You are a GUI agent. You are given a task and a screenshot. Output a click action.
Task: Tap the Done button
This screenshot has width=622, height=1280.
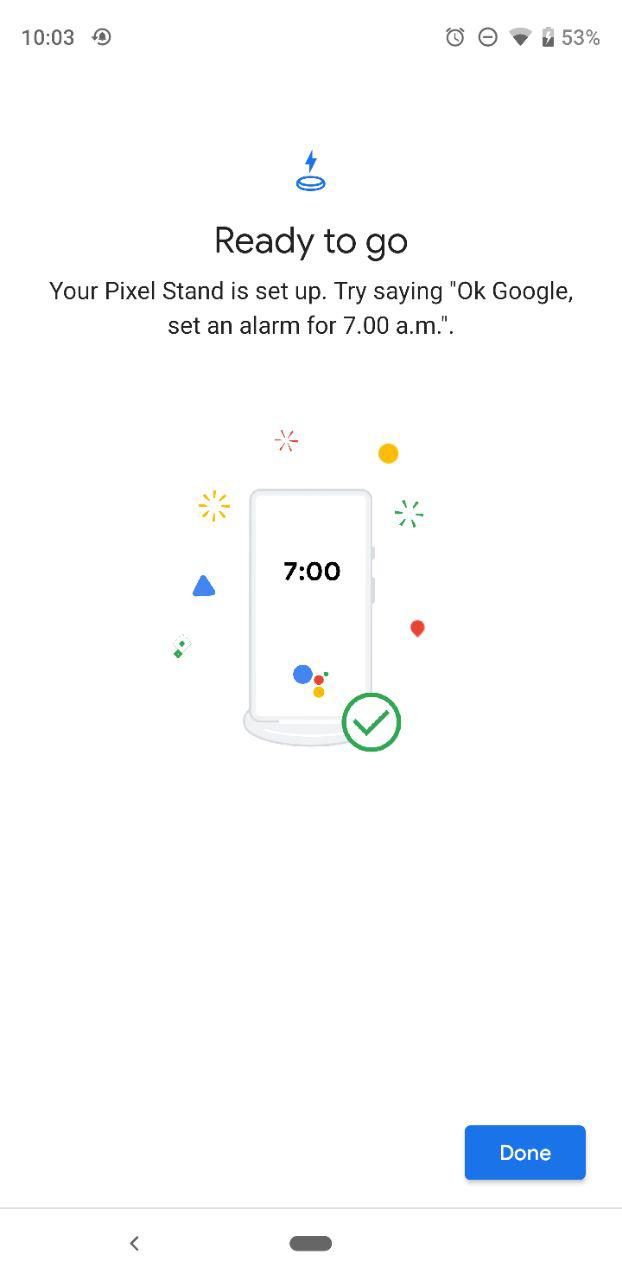coord(525,1152)
